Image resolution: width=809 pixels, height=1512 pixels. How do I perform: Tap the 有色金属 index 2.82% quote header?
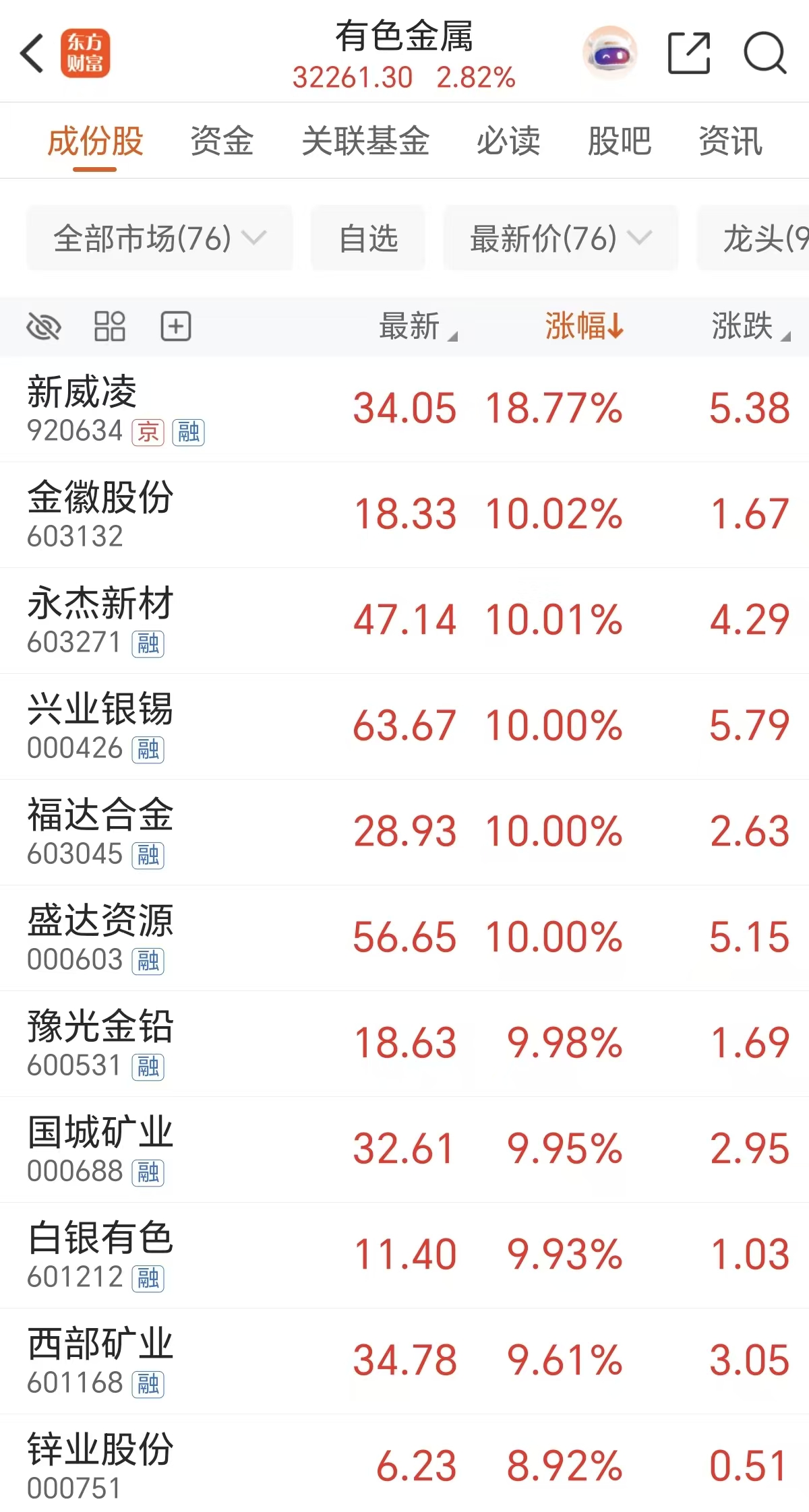[404, 57]
